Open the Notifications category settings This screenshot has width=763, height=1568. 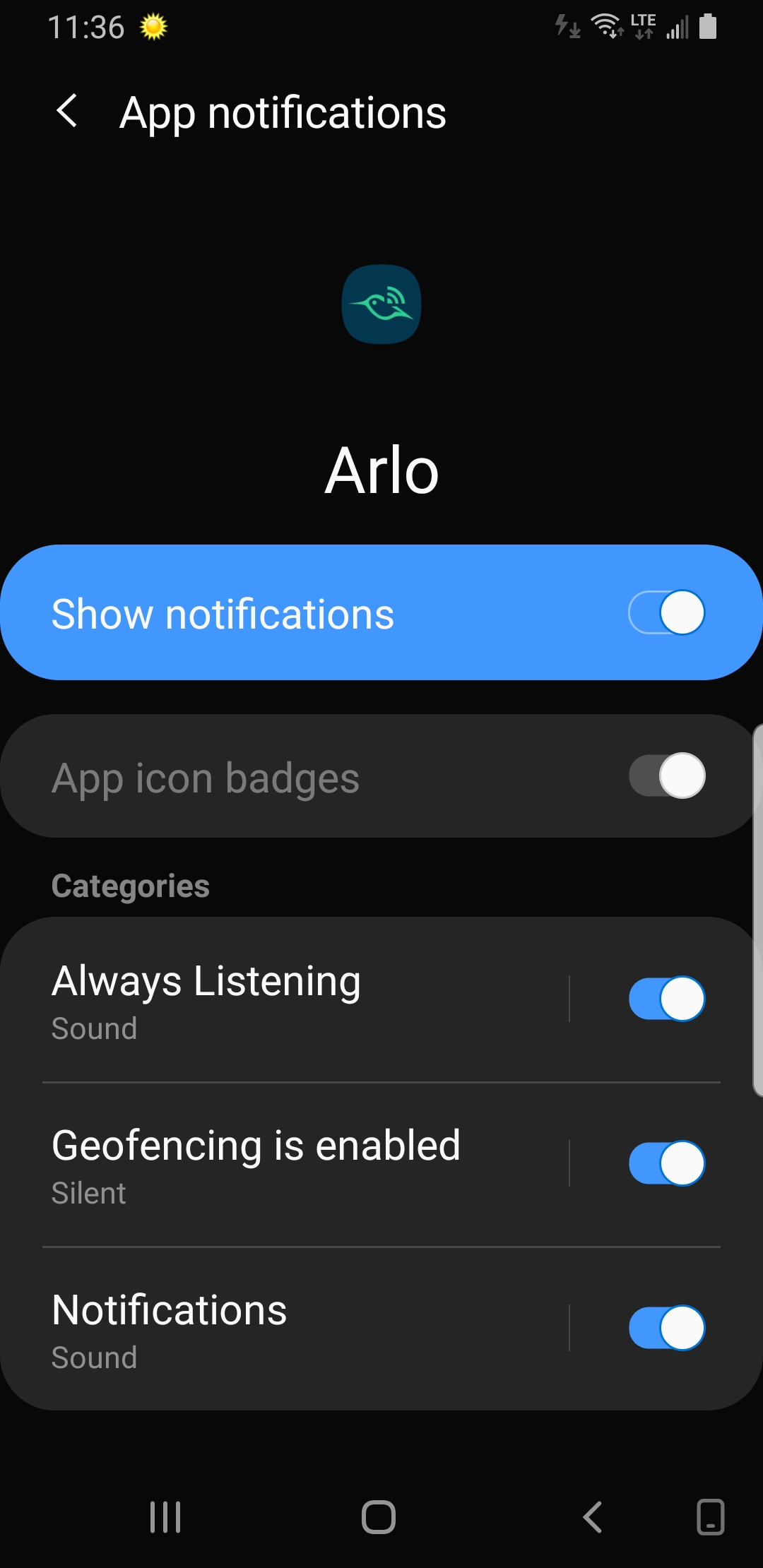(x=283, y=1327)
